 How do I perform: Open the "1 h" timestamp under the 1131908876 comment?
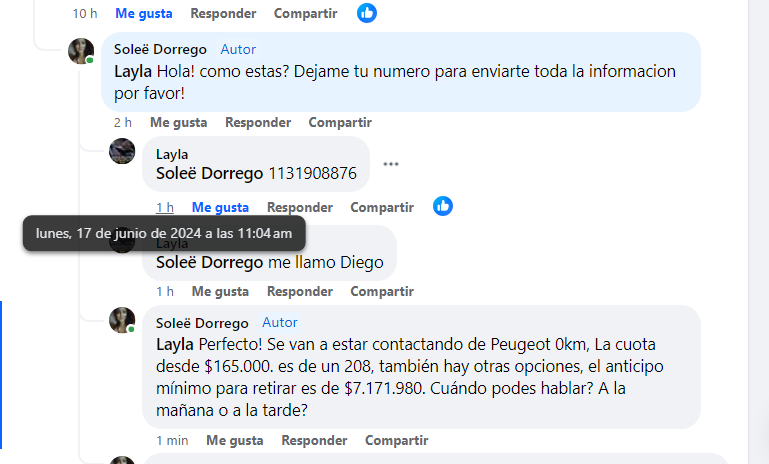(x=165, y=207)
